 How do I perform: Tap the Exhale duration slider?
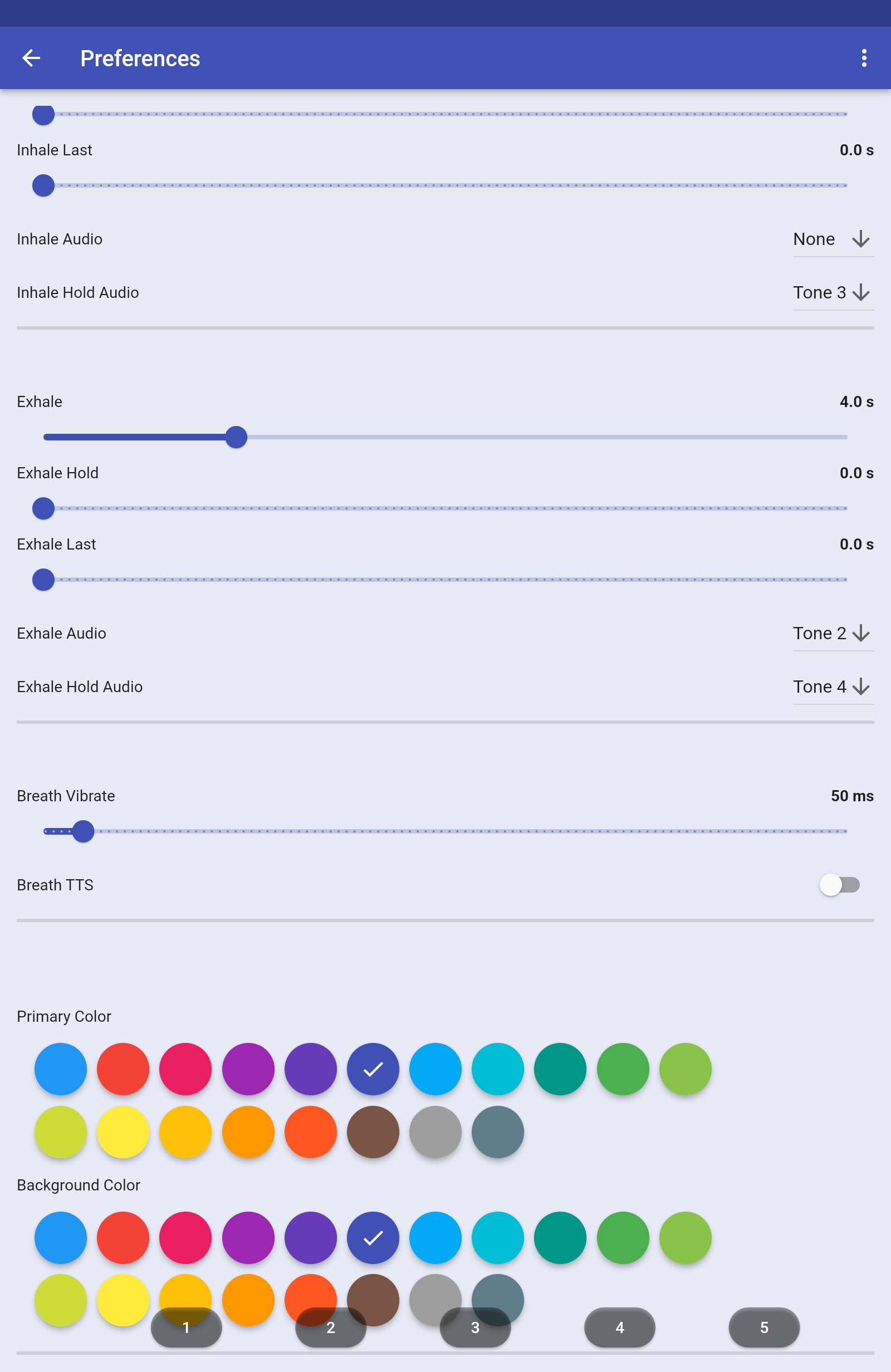tap(236, 437)
